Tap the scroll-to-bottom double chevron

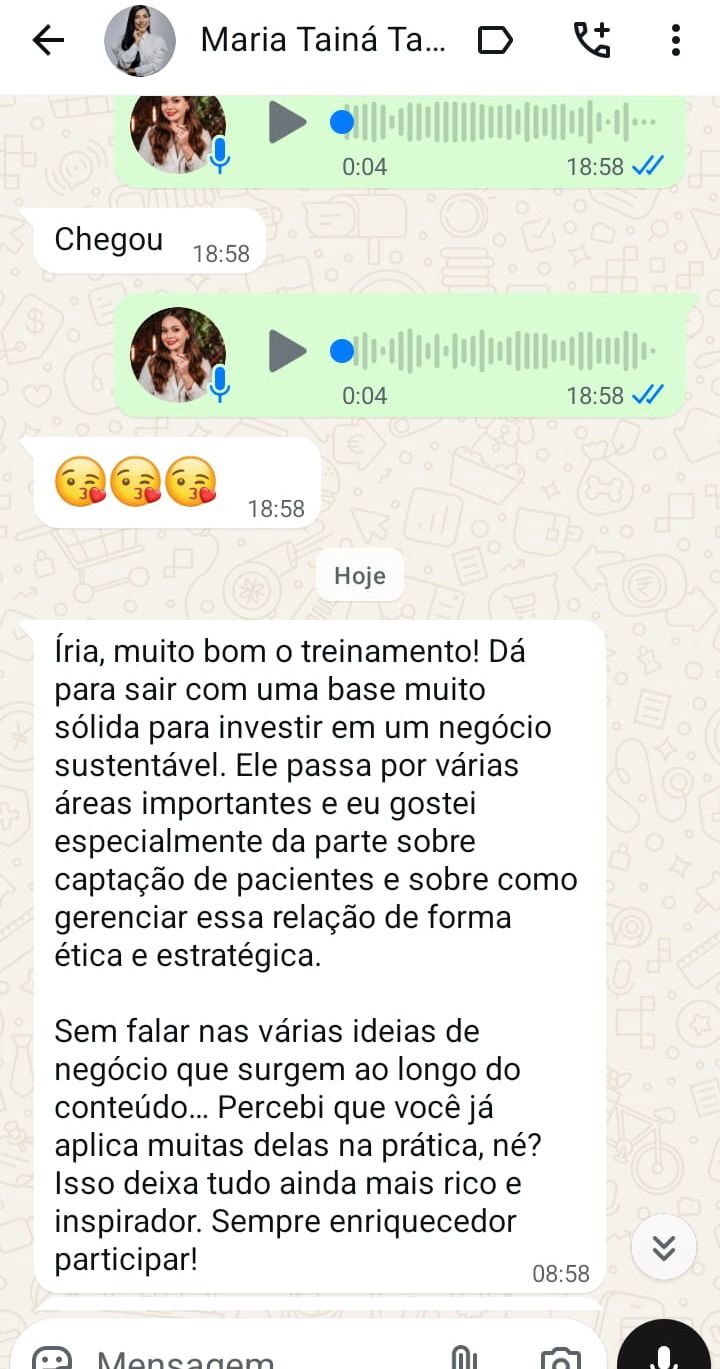663,1247
